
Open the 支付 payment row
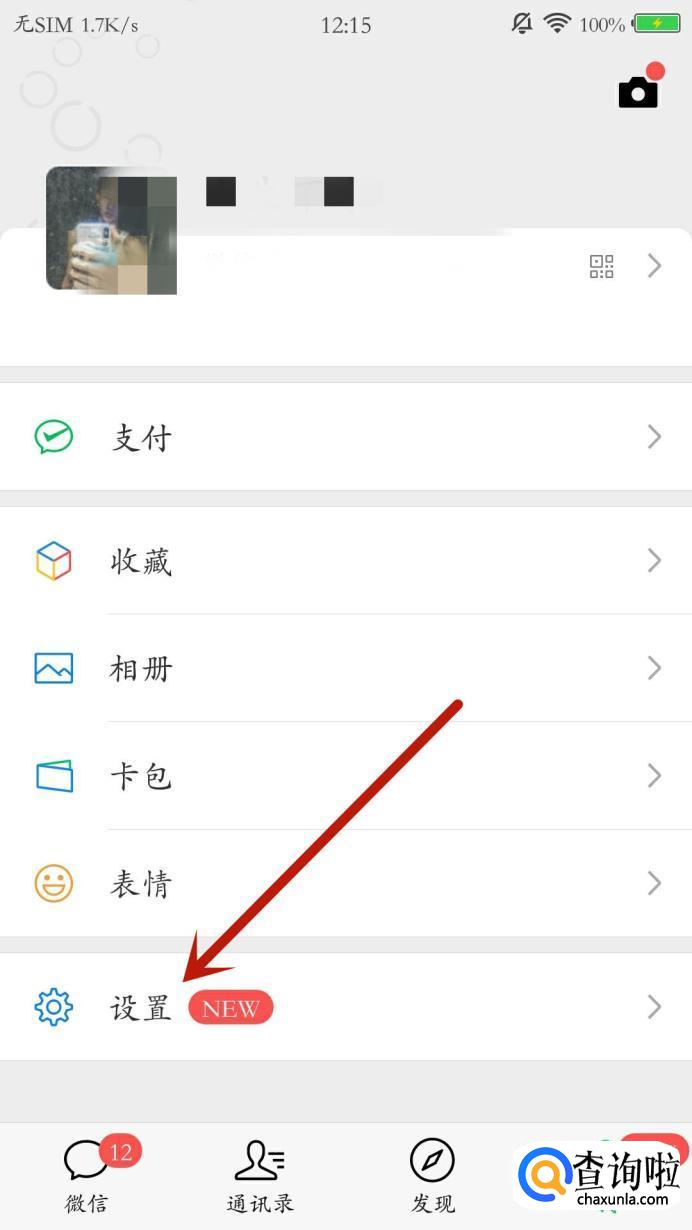point(345,437)
